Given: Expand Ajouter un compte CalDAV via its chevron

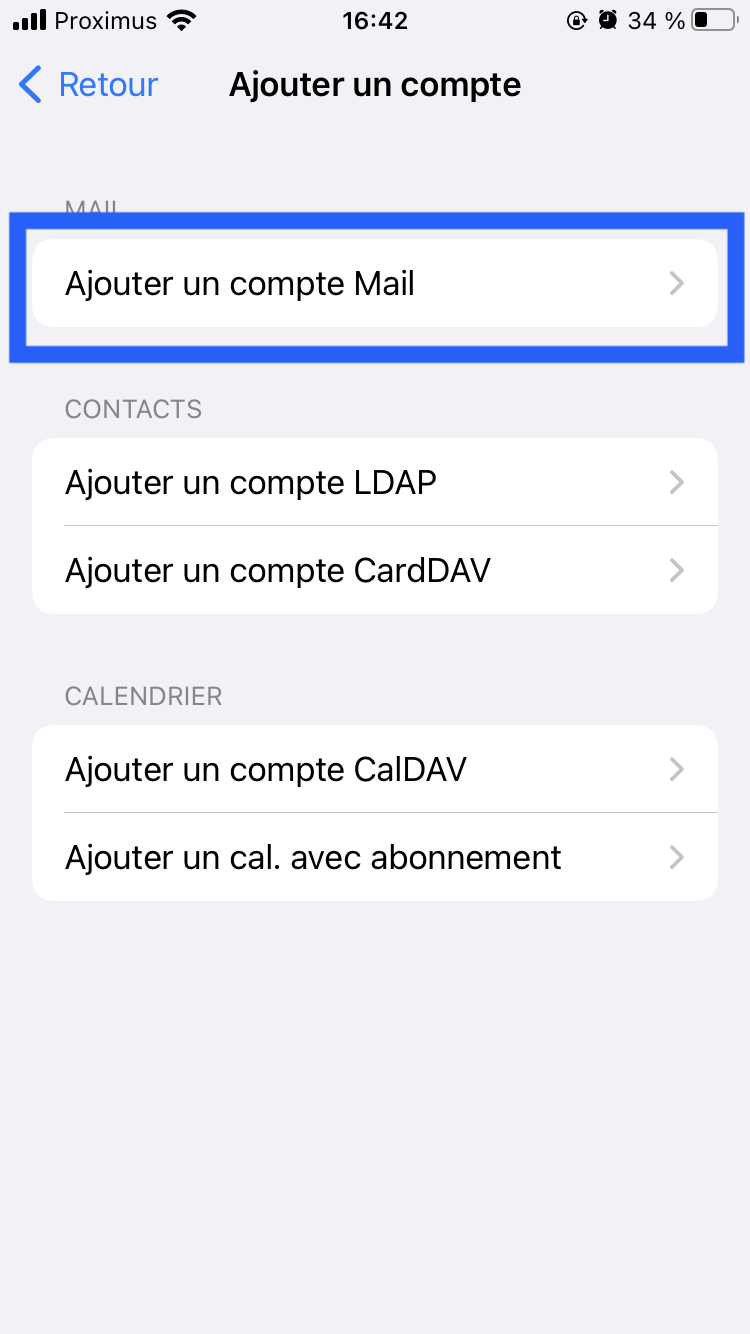Looking at the screenshot, I should 677,769.
